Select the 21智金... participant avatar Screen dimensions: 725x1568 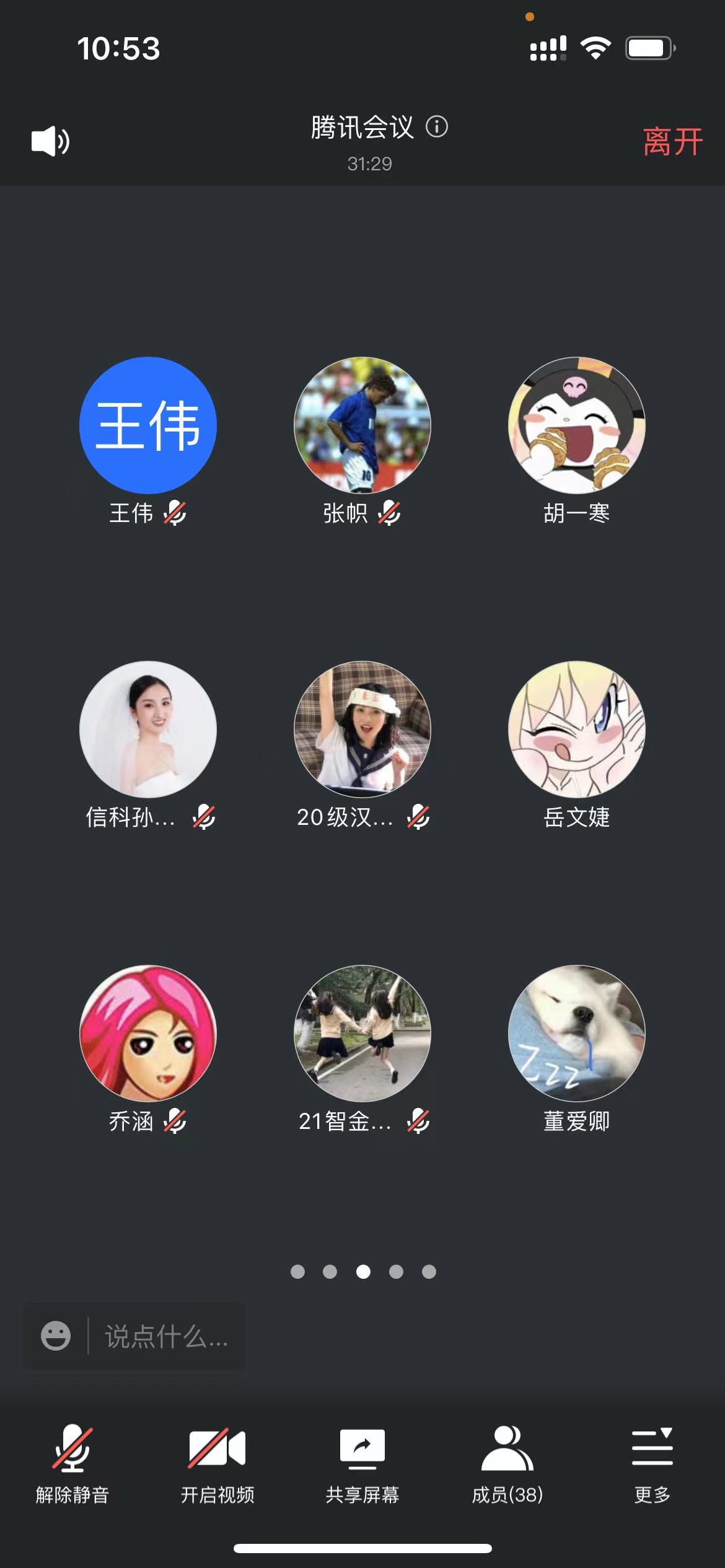point(362,1033)
